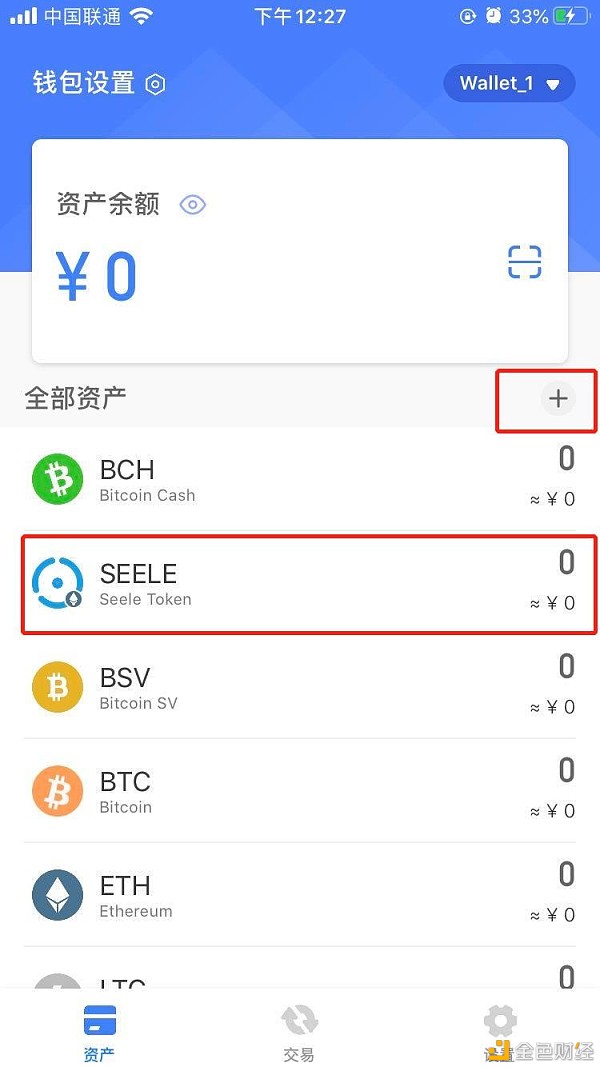Open the BCH Bitcoin Cash row

(300, 480)
